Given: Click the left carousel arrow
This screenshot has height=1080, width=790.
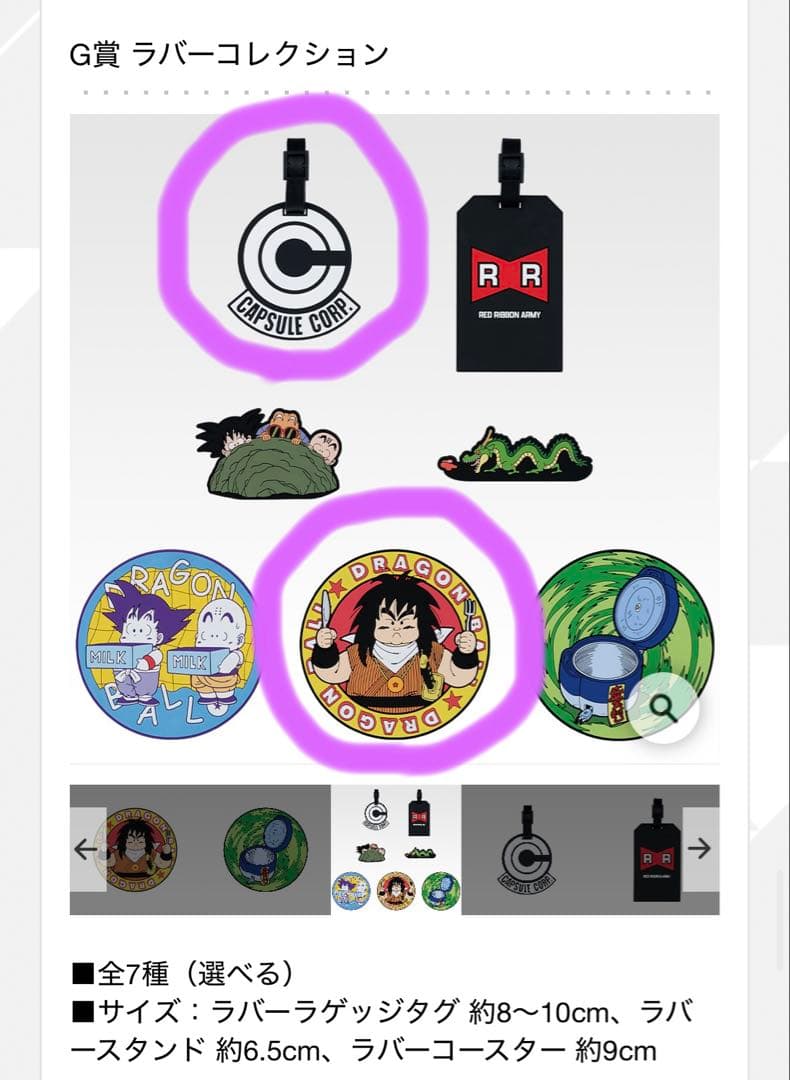Looking at the screenshot, I should 85,850.
